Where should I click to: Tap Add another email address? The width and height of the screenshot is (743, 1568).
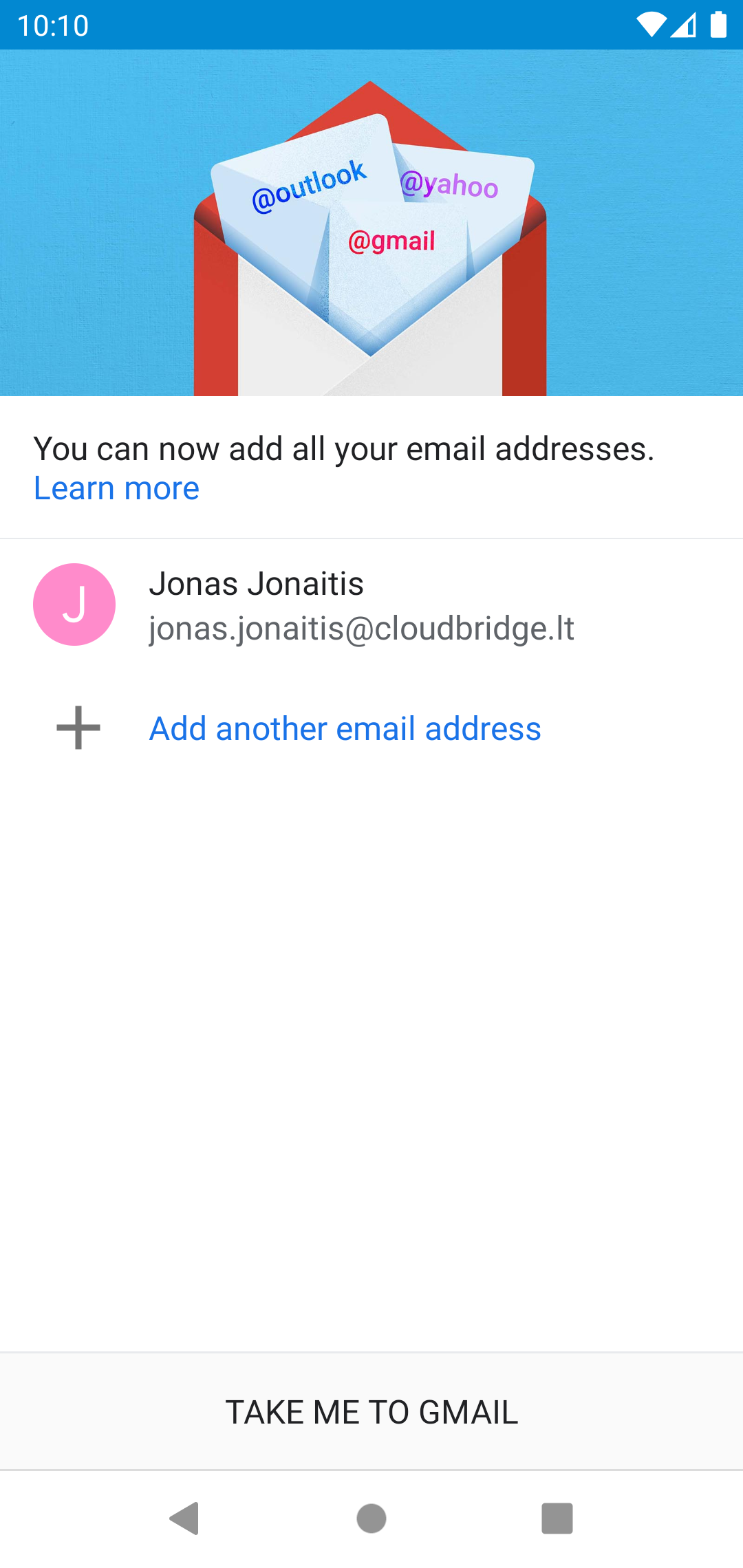point(371,728)
